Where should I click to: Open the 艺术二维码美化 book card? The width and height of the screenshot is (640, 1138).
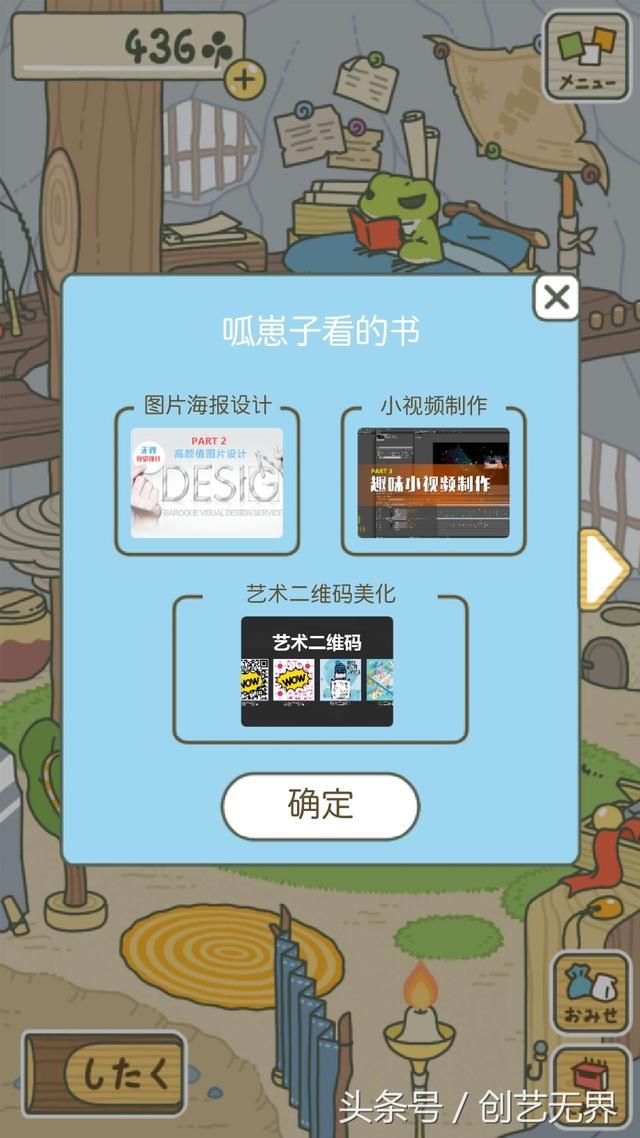point(317,671)
